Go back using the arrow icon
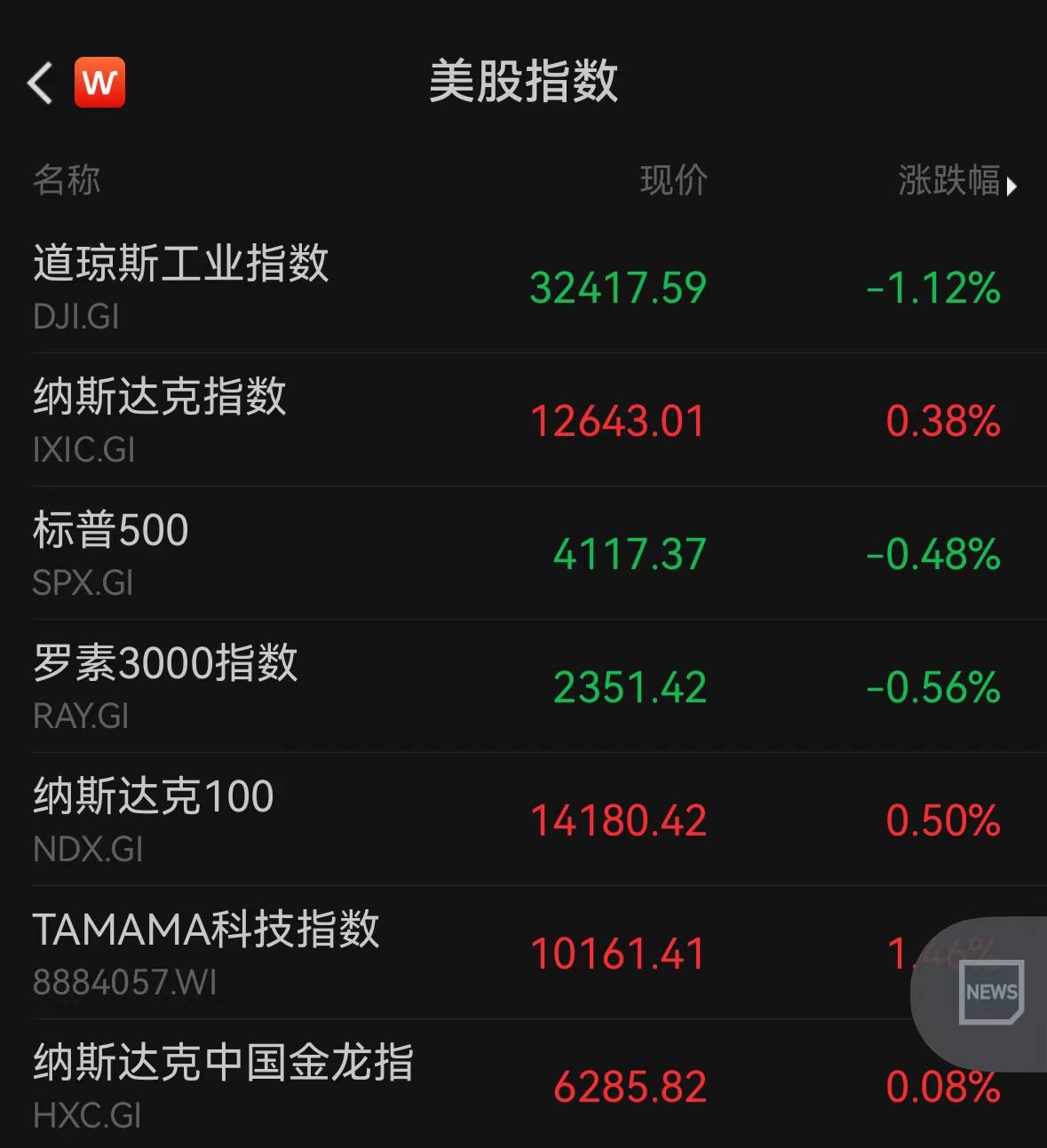 point(40,83)
